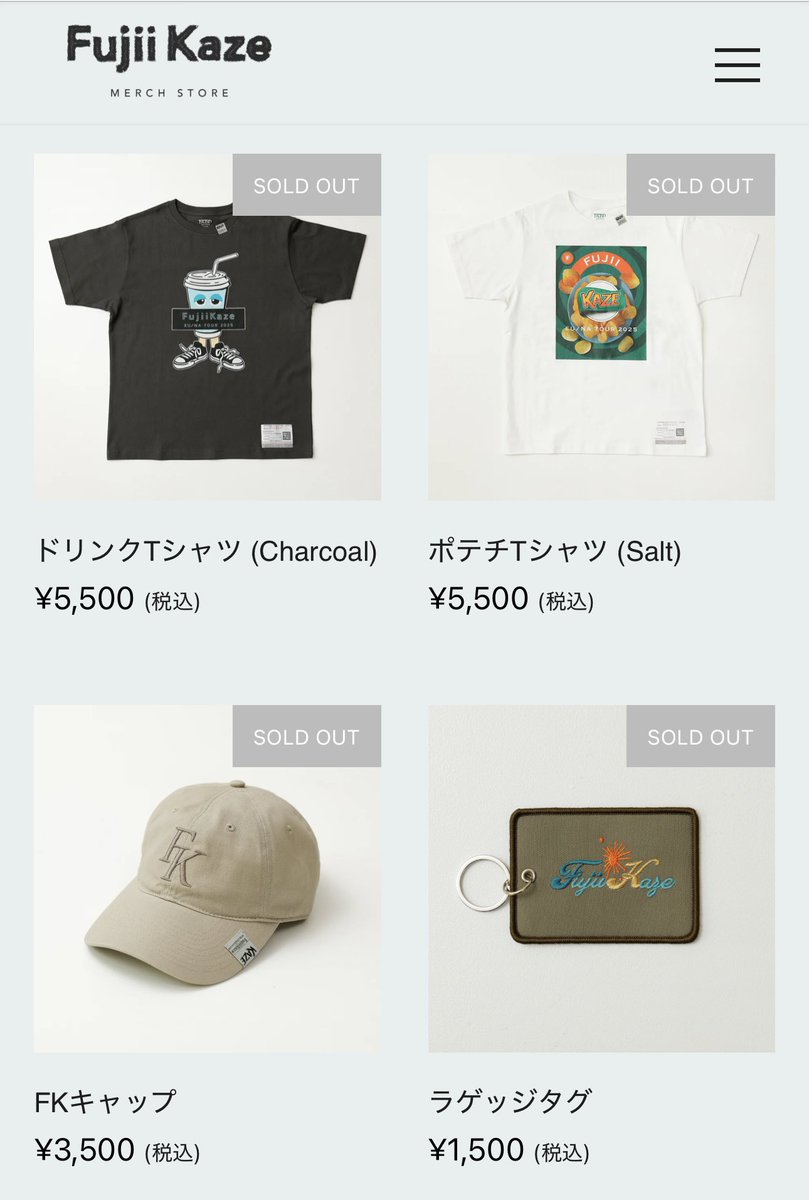Viewport: 809px width, 1200px height.
Task: Open the ドリンクTシャツ (Charcoal) product link
Action: [205, 549]
